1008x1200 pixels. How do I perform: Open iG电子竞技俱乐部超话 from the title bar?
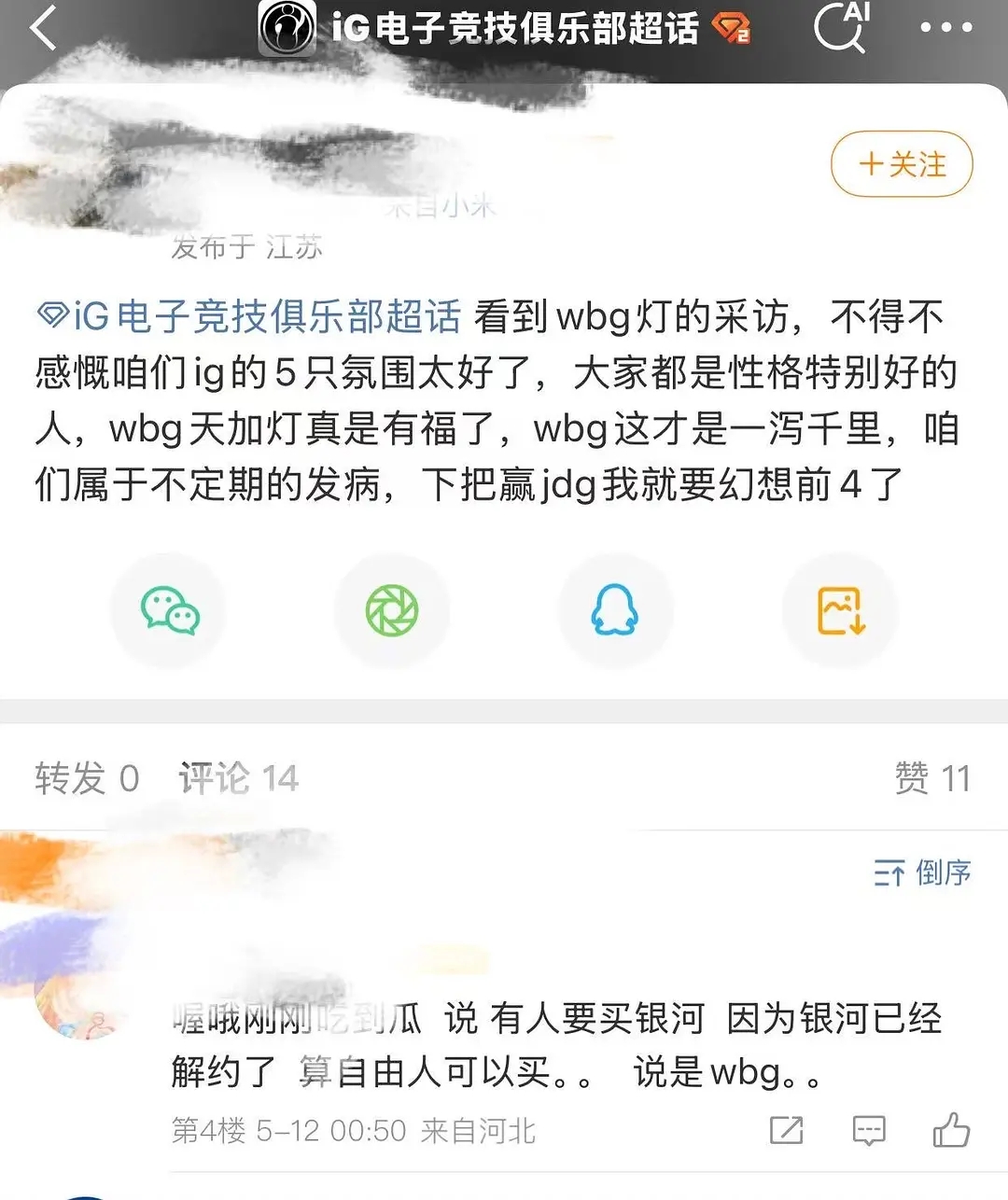(513, 28)
